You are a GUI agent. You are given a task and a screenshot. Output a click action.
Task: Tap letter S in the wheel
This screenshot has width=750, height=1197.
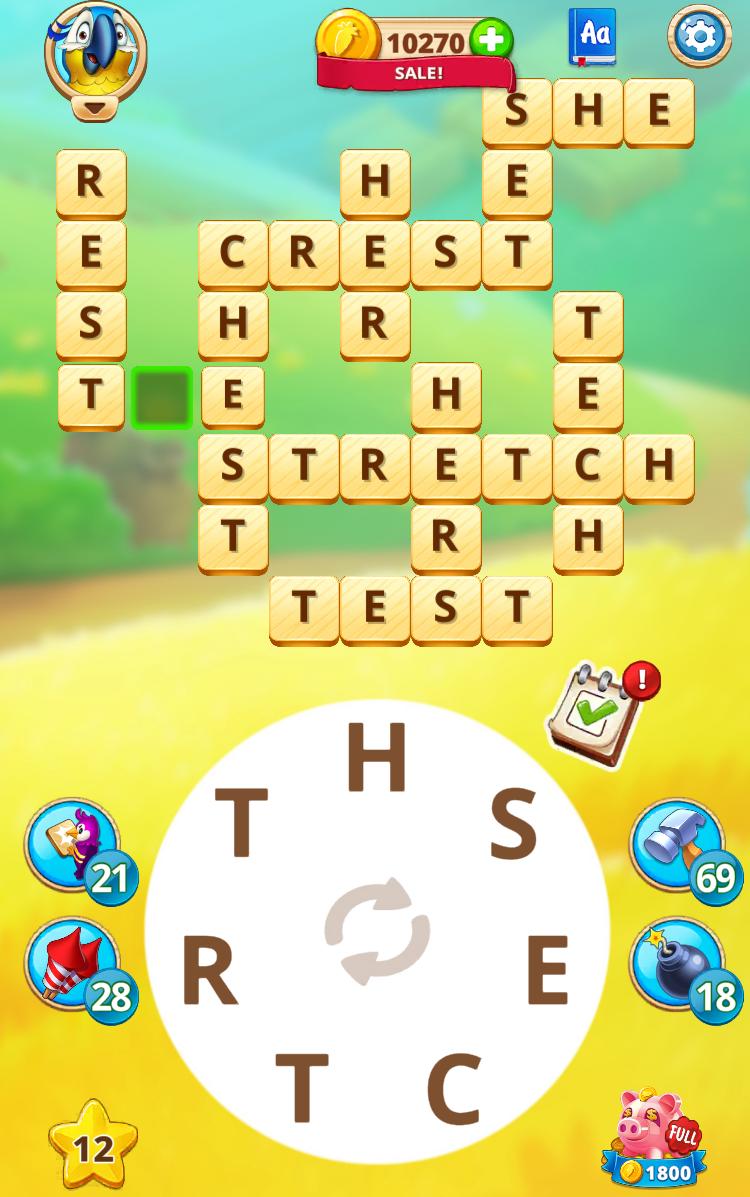coord(513,825)
